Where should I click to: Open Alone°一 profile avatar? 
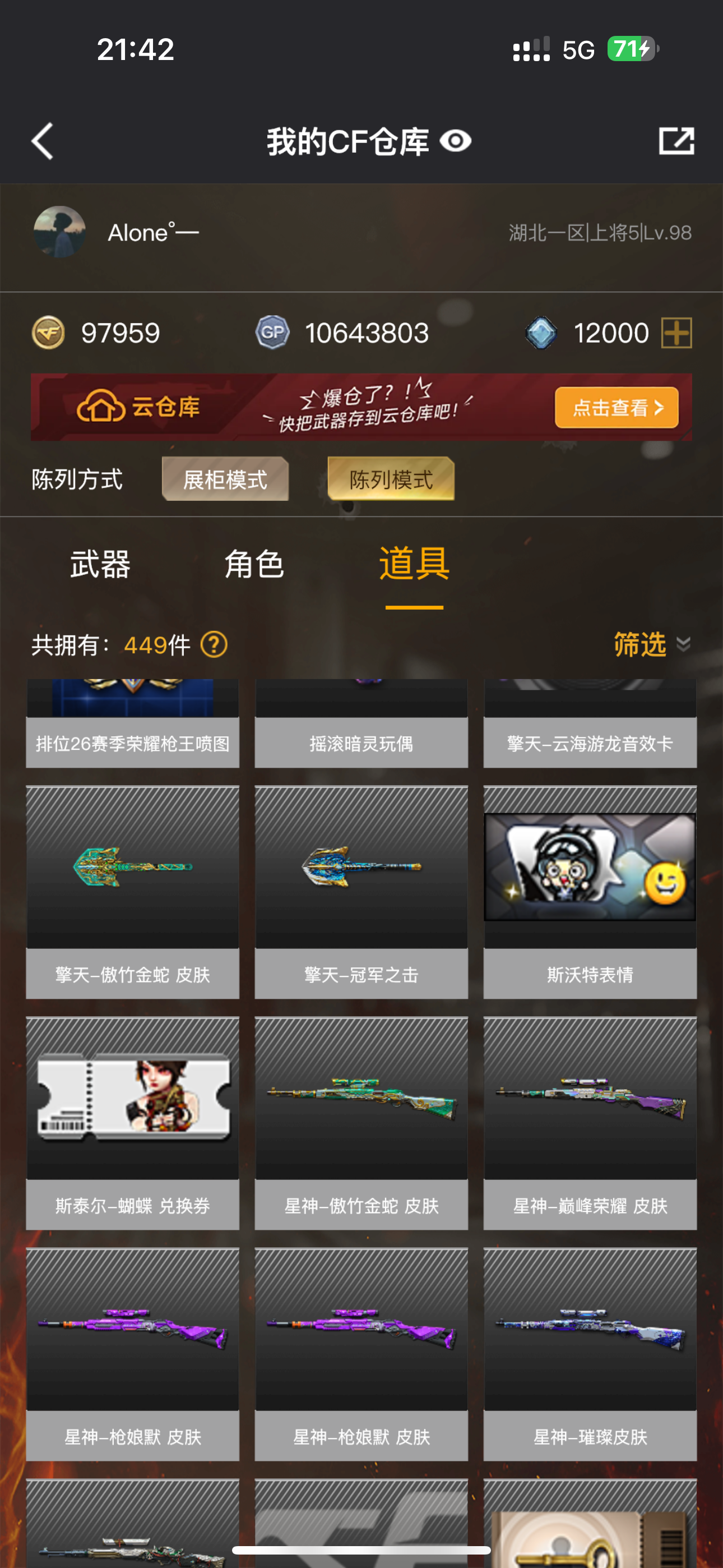click(x=59, y=232)
